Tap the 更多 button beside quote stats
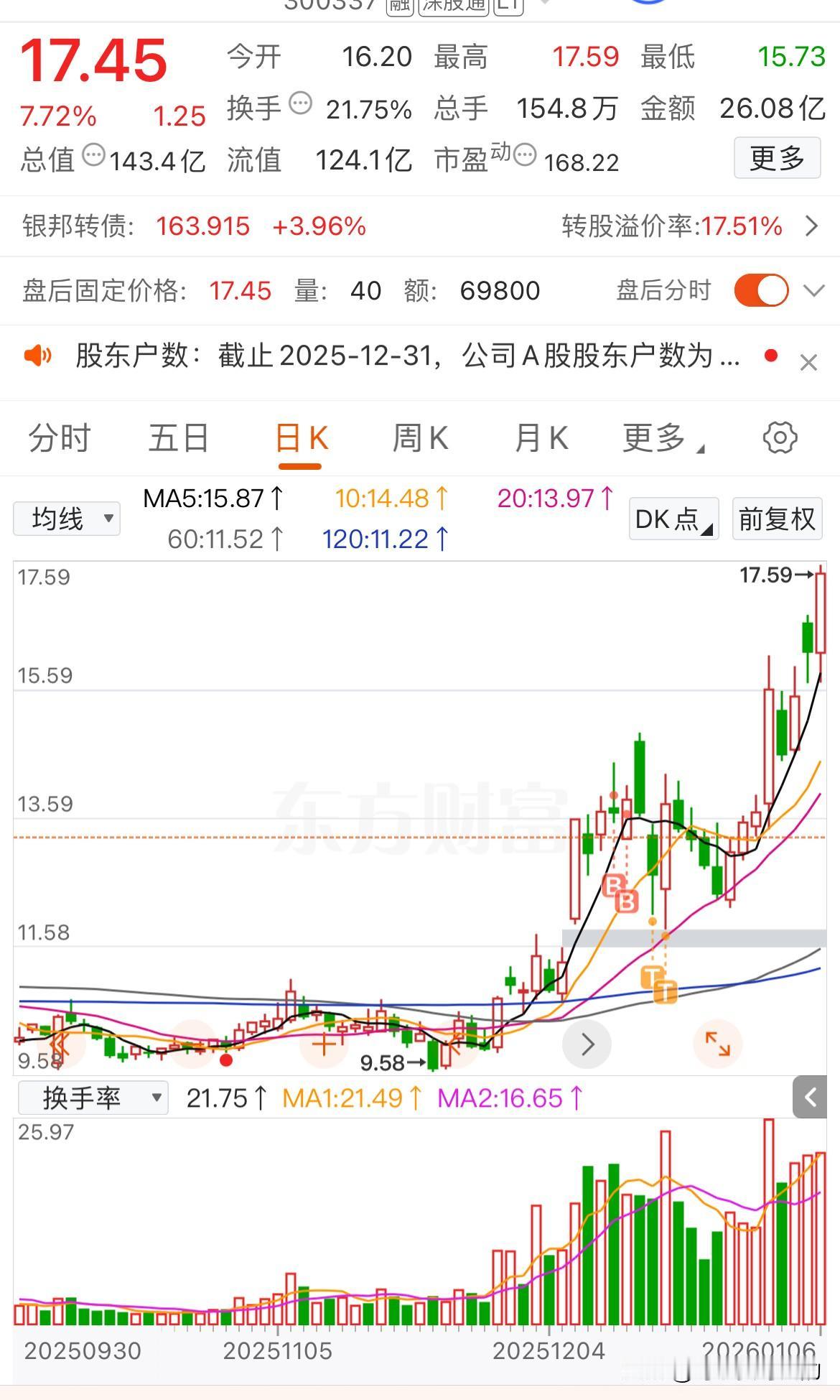 777,158
